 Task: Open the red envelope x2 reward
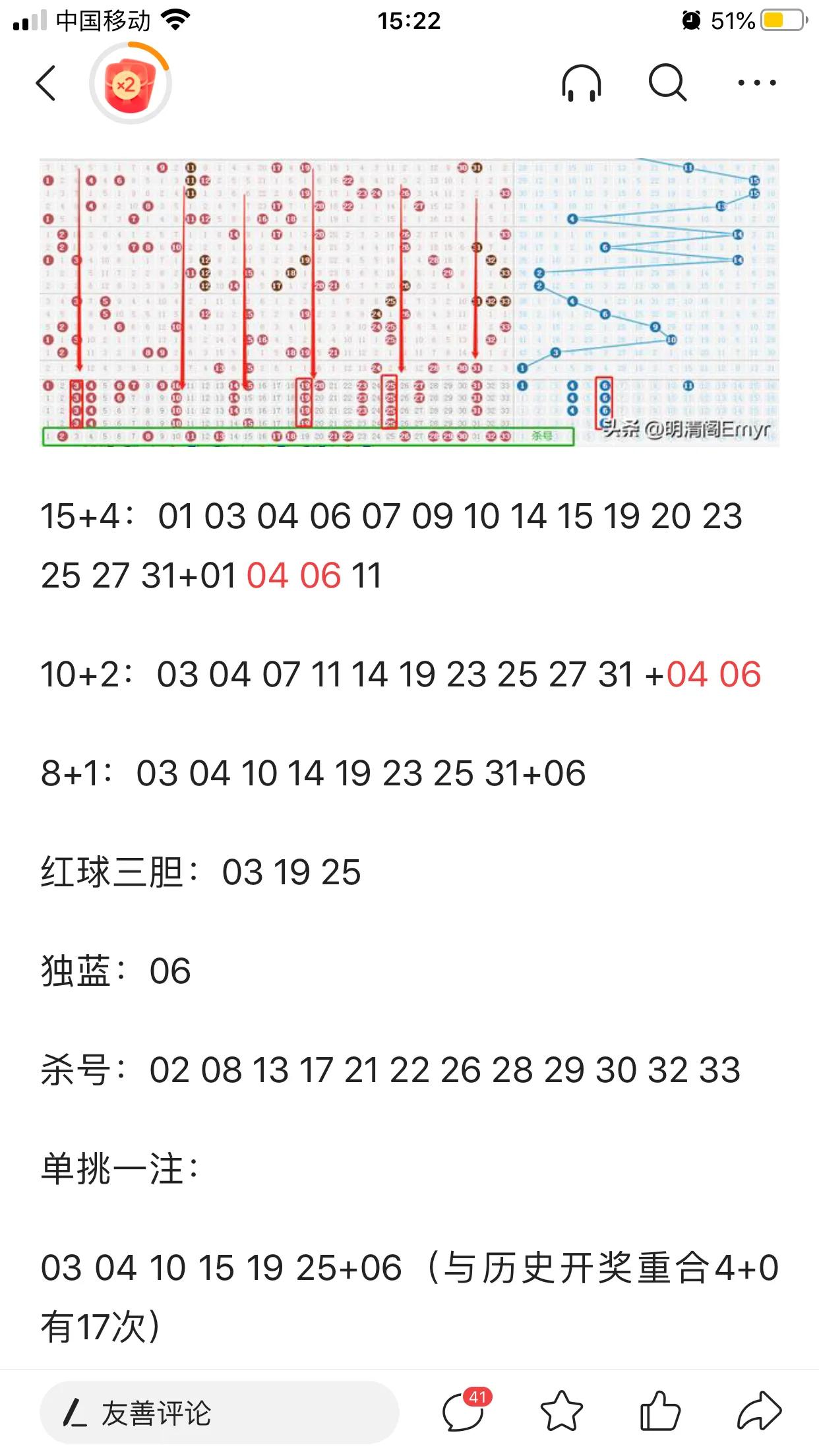pos(130,83)
